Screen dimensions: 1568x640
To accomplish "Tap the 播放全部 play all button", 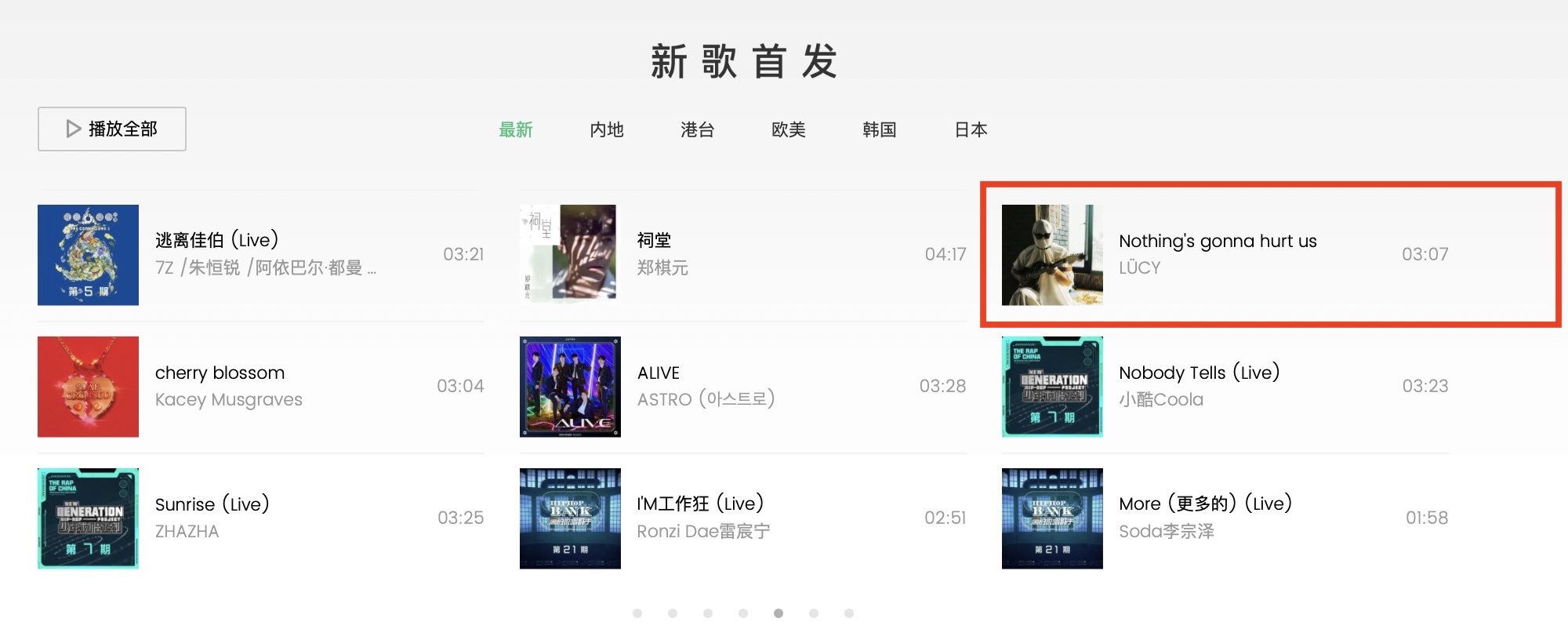I will point(111,129).
